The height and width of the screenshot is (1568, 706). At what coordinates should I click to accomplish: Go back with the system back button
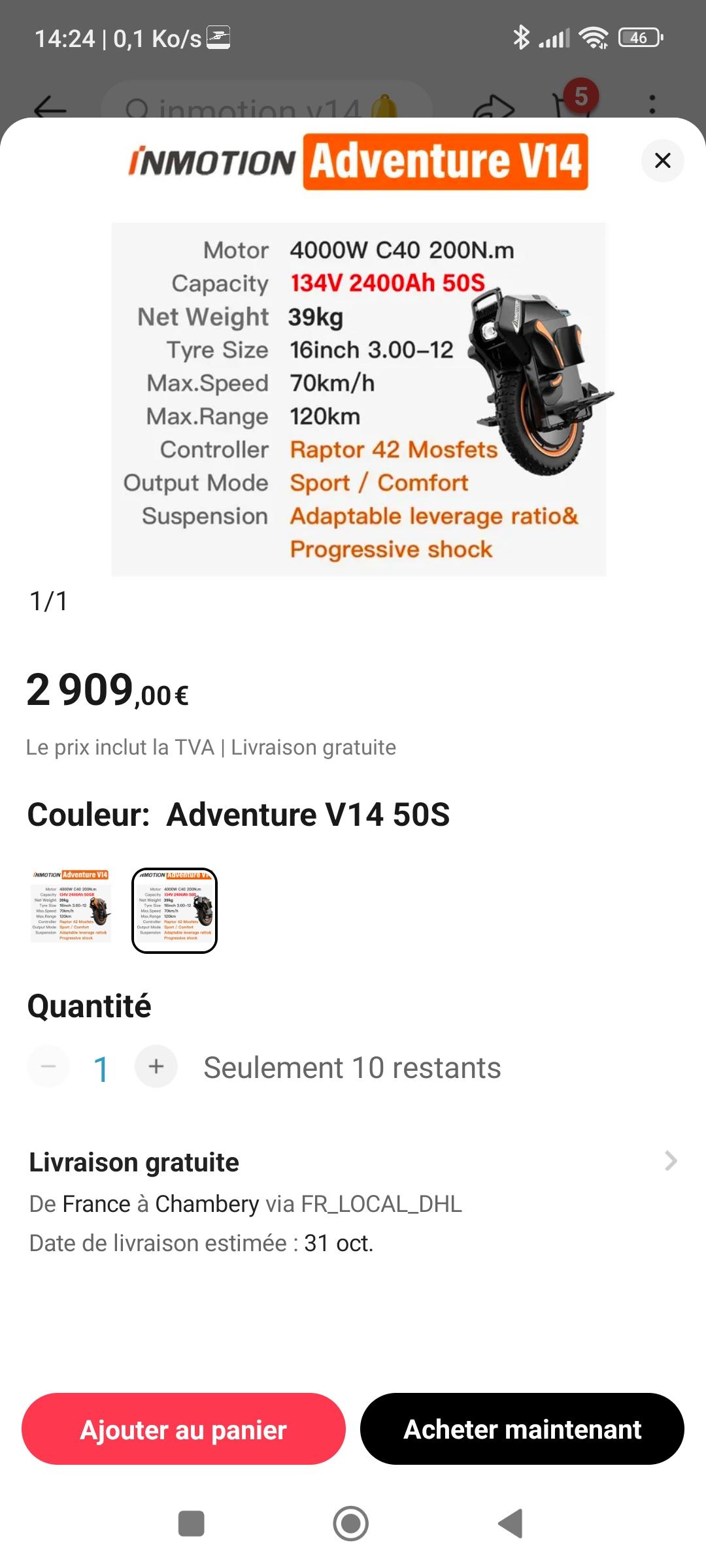pyautogui.click(x=511, y=1524)
